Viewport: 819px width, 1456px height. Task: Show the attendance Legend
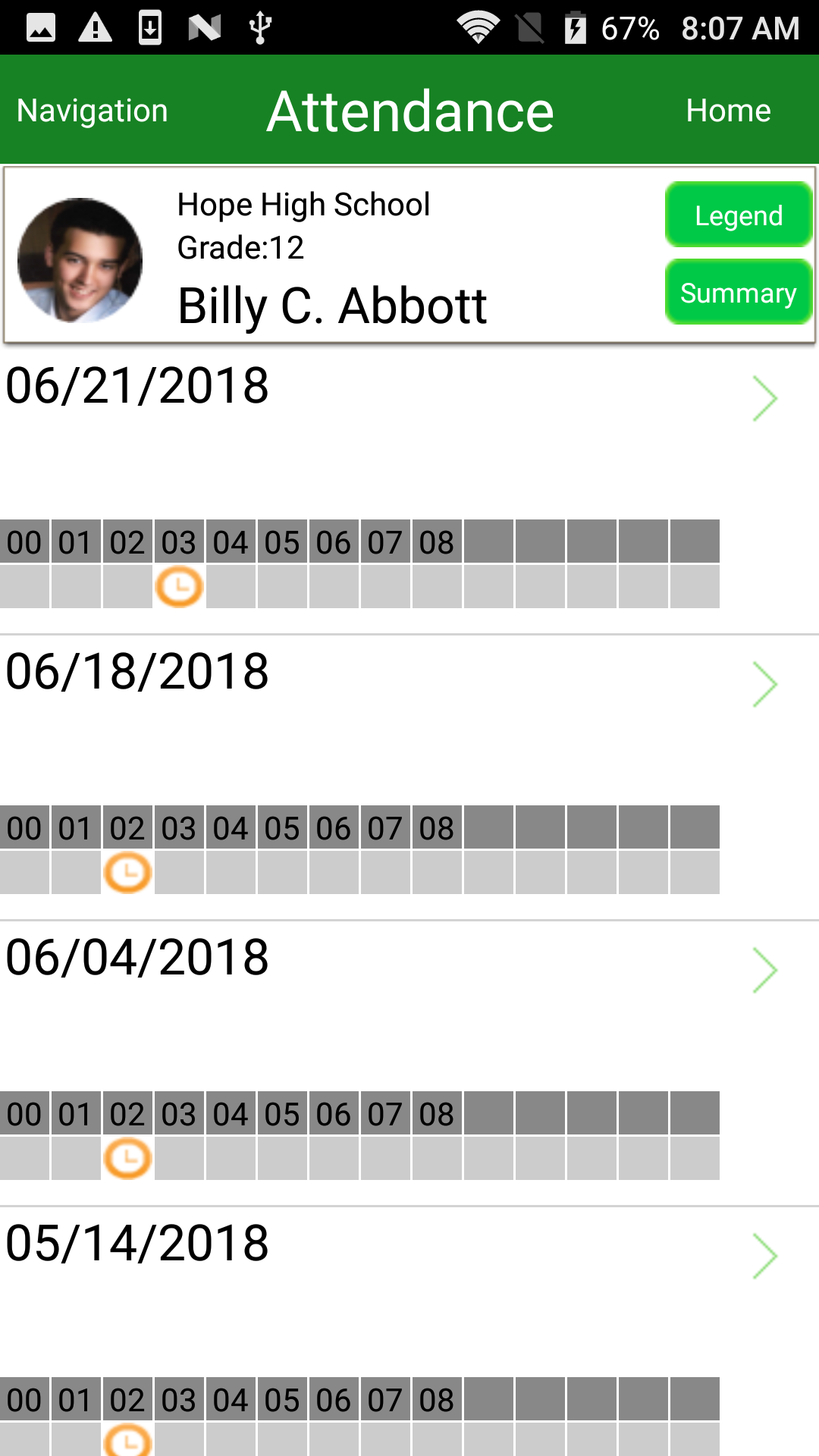tap(739, 215)
